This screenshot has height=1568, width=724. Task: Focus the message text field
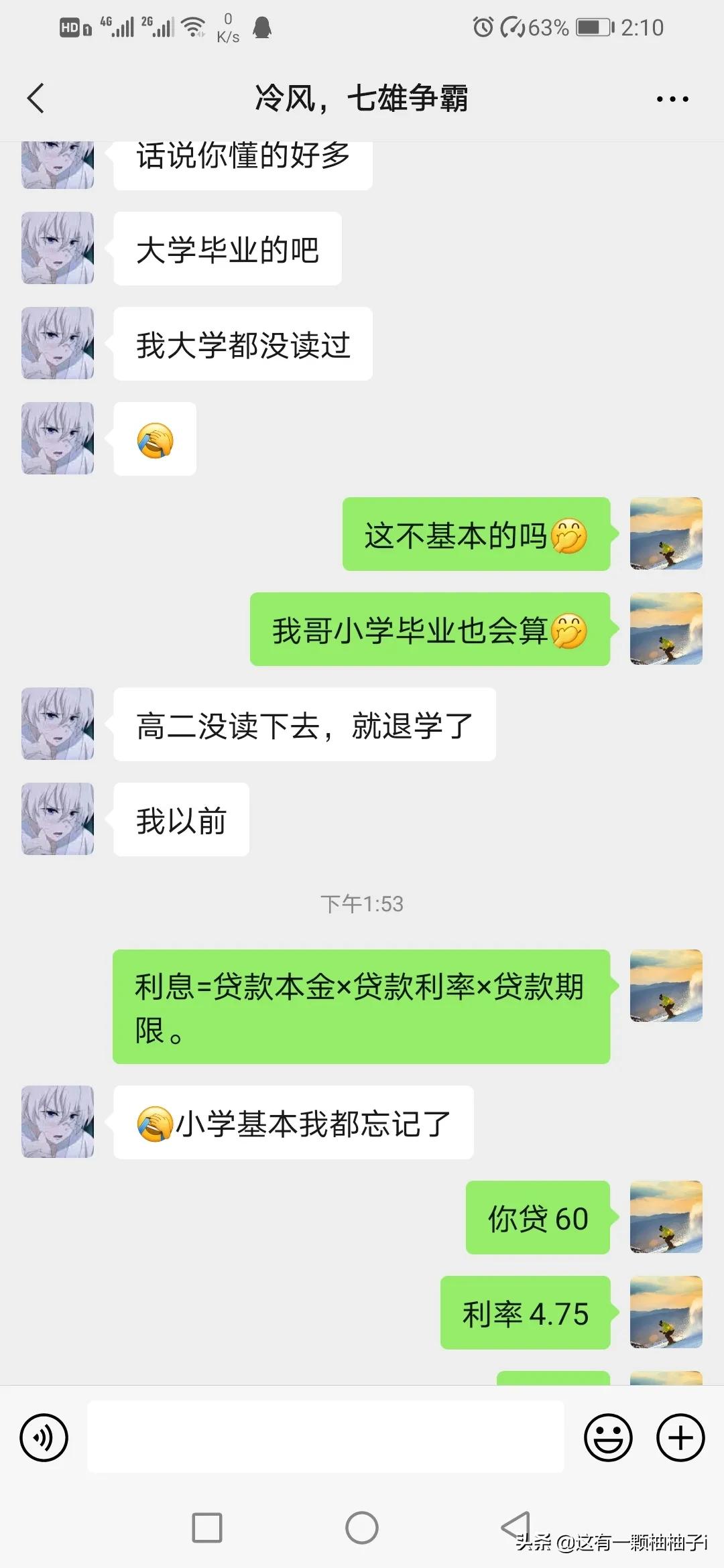[x=325, y=1437]
